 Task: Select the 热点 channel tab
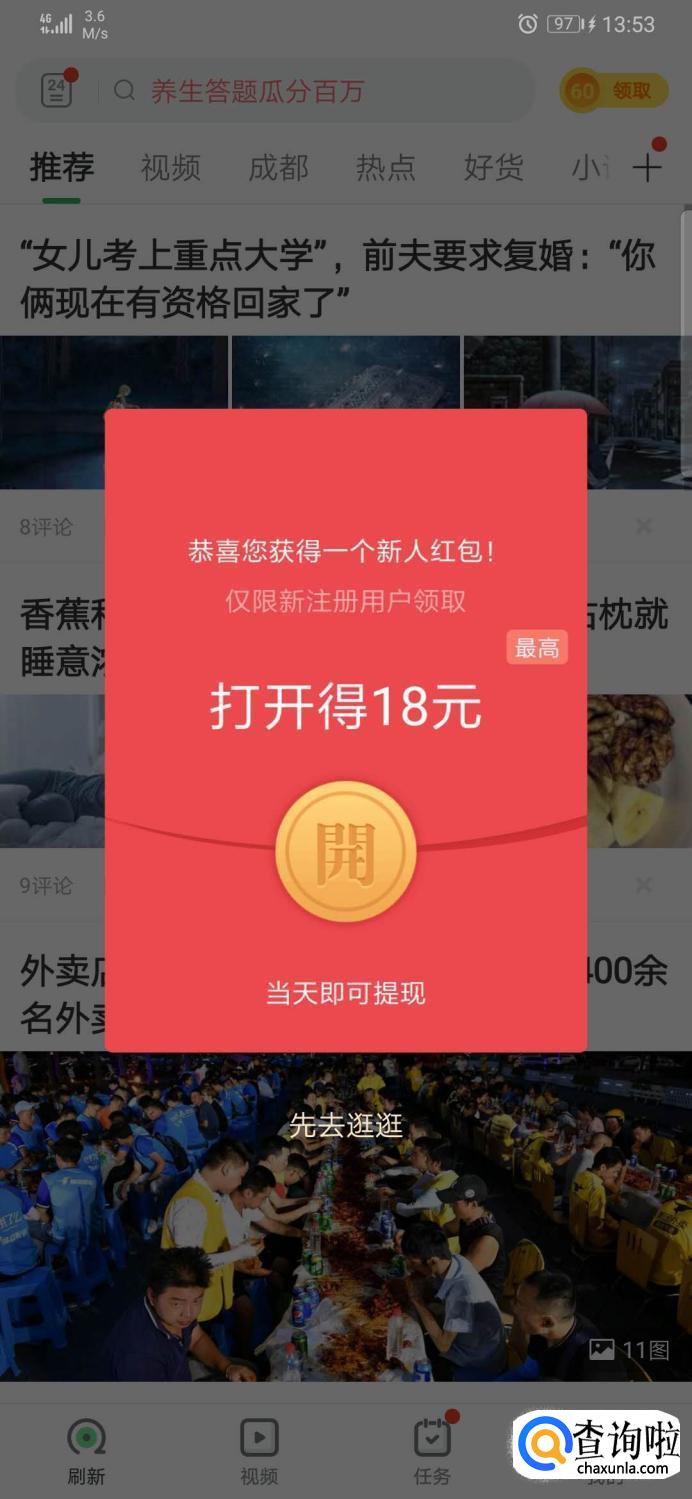(386, 167)
